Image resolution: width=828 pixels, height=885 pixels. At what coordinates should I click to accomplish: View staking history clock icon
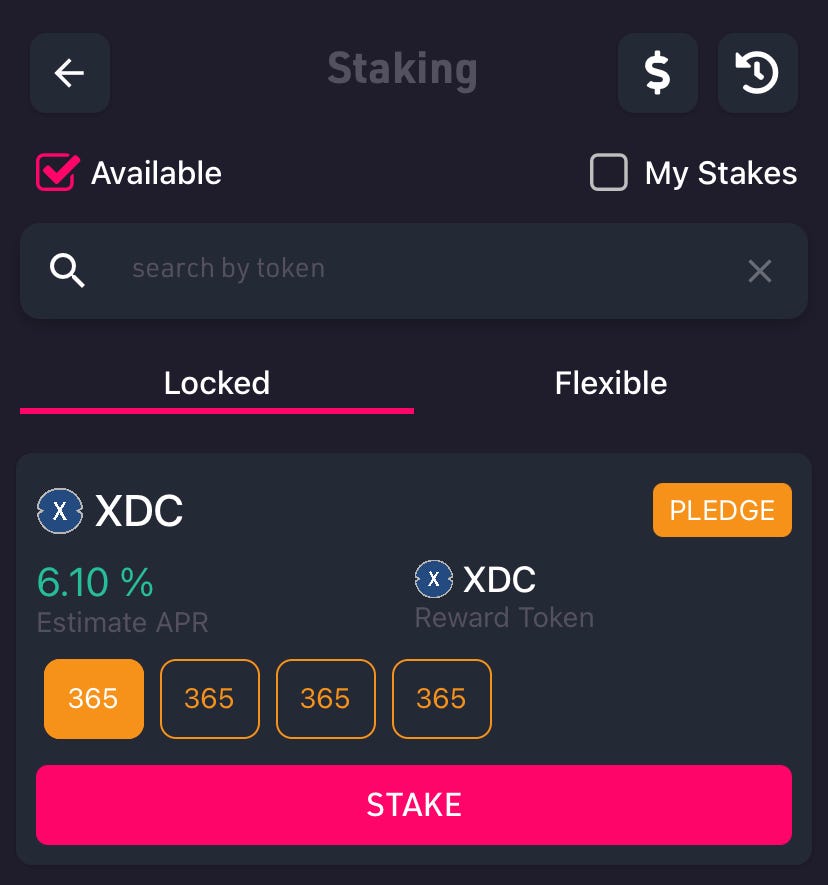point(757,73)
